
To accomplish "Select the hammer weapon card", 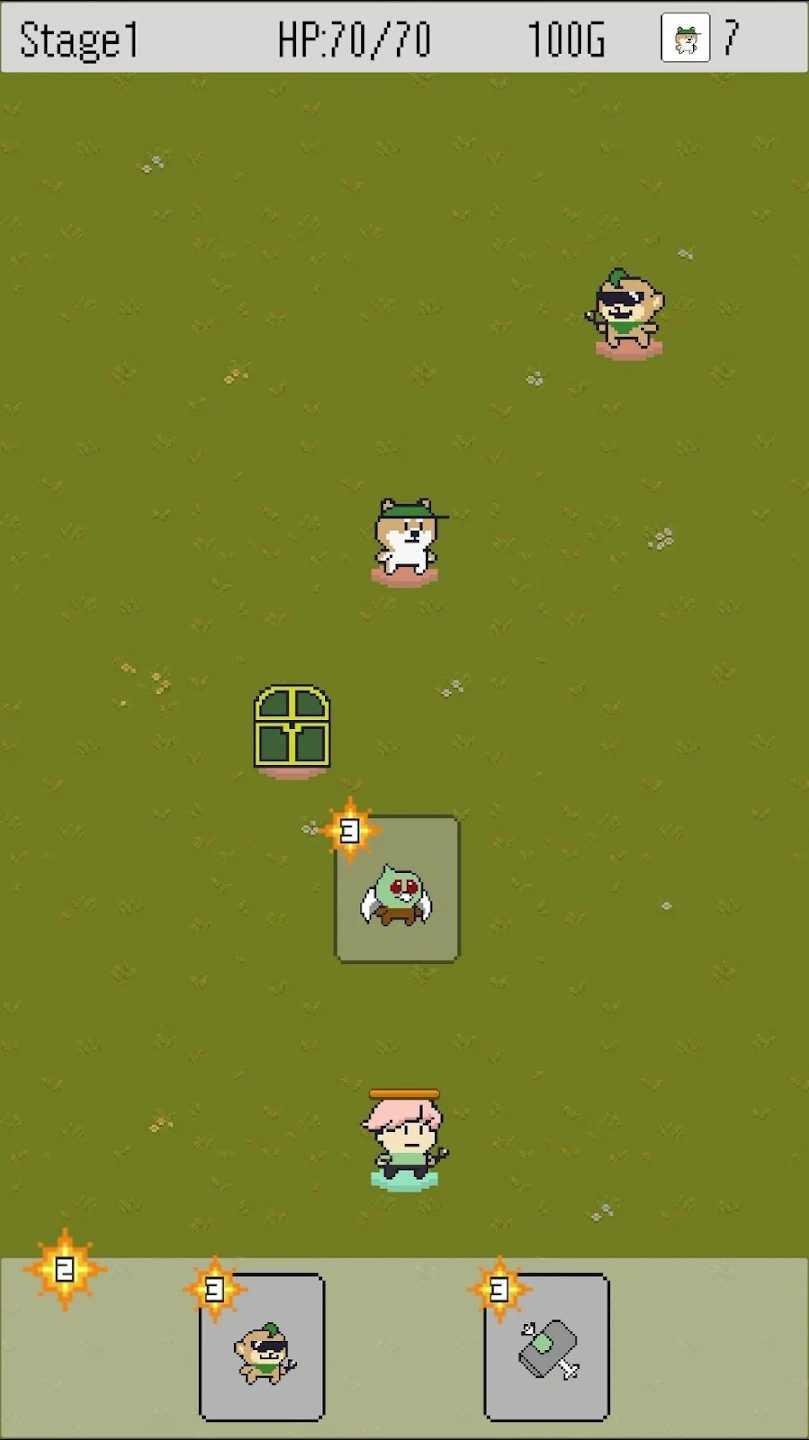I will pos(547,1346).
